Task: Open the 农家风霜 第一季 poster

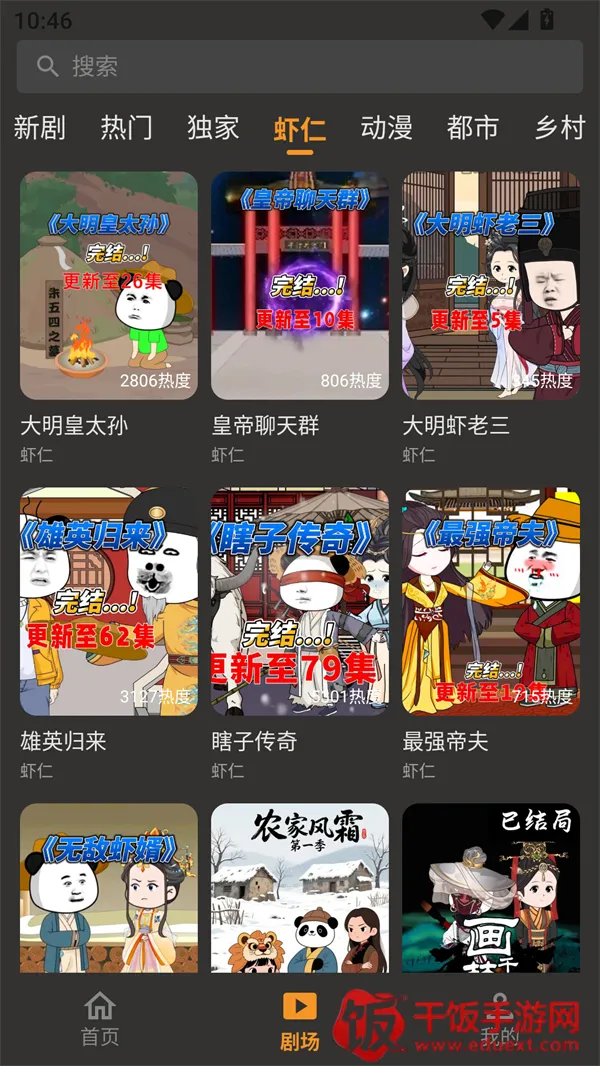Action: pos(300,888)
